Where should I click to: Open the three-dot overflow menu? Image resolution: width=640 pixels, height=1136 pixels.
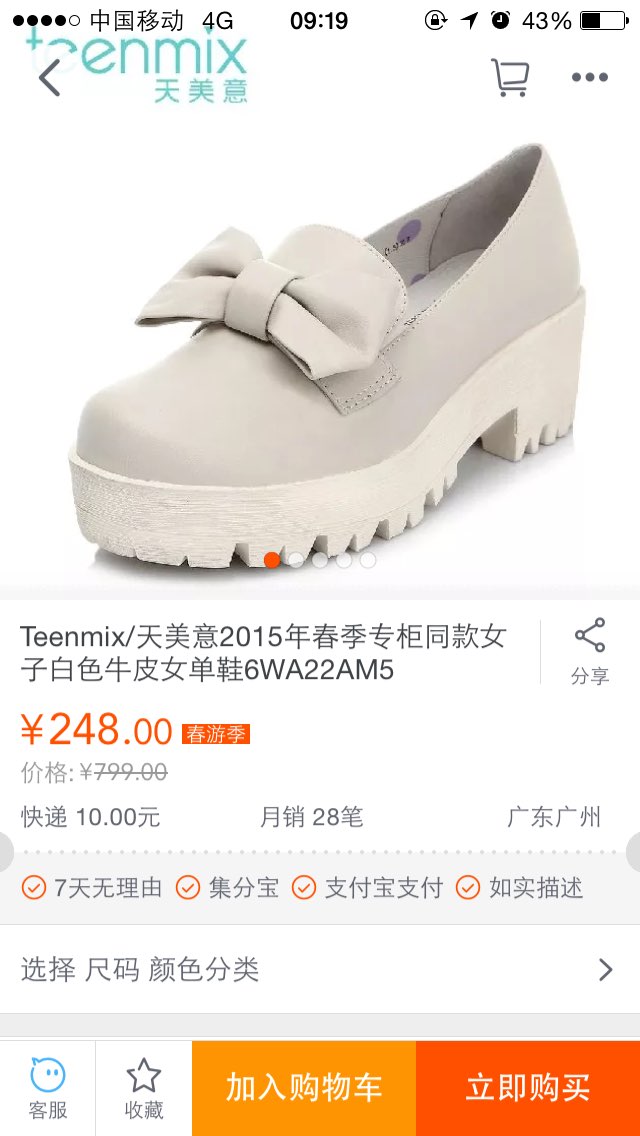[589, 78]
